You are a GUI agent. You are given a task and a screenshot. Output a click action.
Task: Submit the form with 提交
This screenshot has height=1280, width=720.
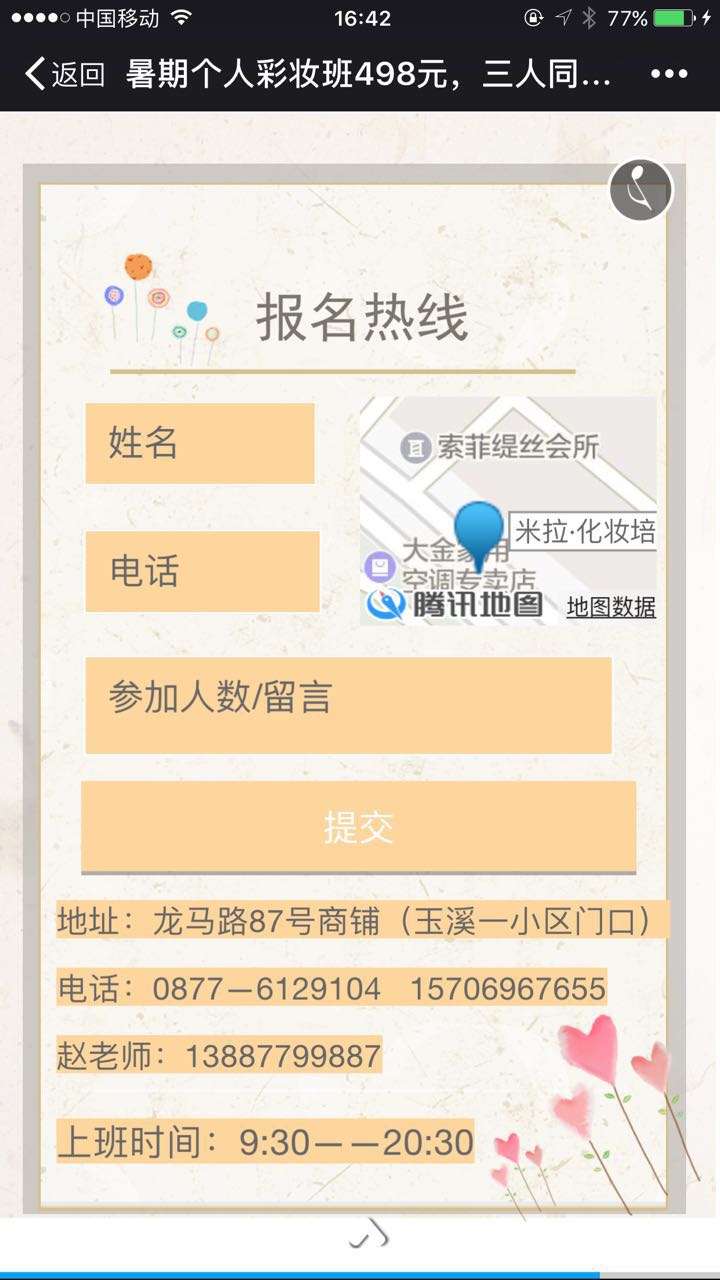click(358, 827)
